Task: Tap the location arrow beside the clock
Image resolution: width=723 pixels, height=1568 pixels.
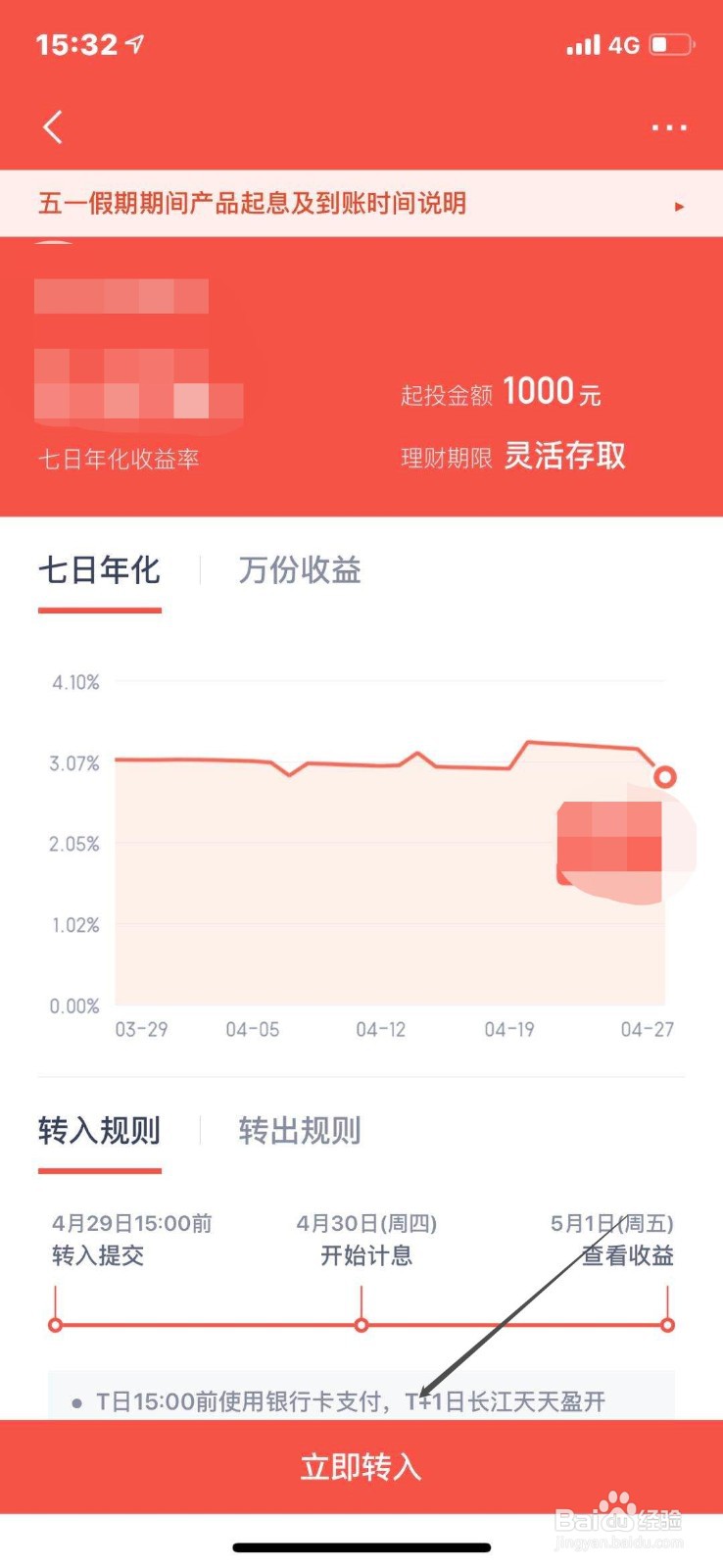Action: click(x=135, y=41)
